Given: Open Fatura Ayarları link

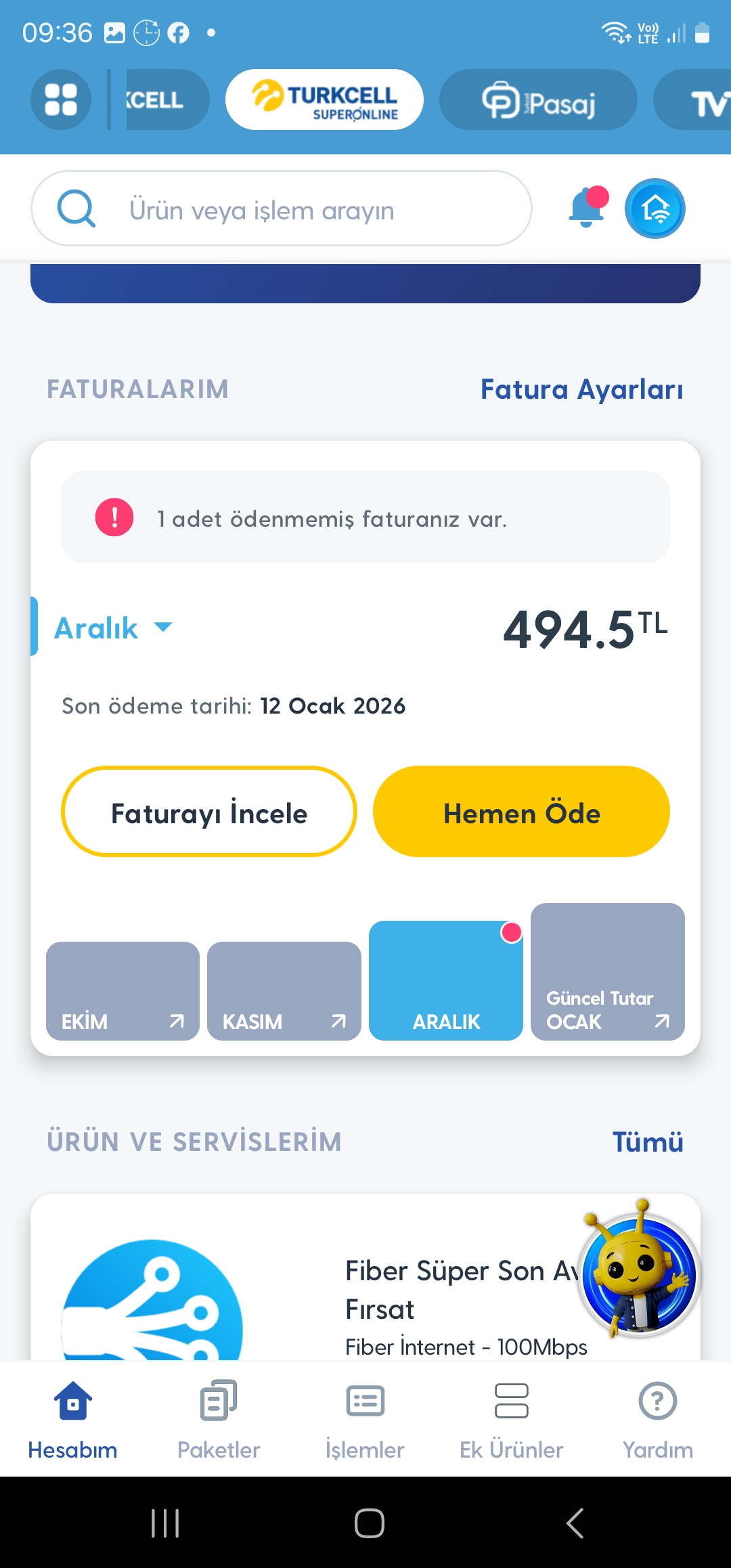Looking at the screenshot, I should 581,389.
